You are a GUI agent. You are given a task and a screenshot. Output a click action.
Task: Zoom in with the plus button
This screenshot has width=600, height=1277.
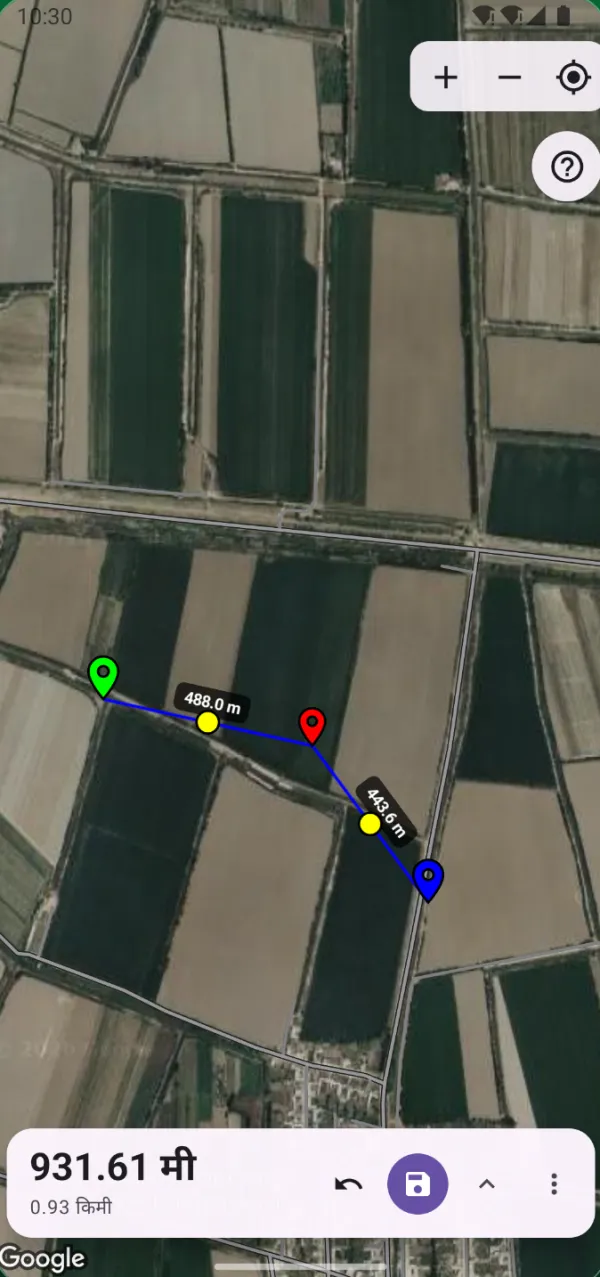pyautogui.click(x=446, y=77)
